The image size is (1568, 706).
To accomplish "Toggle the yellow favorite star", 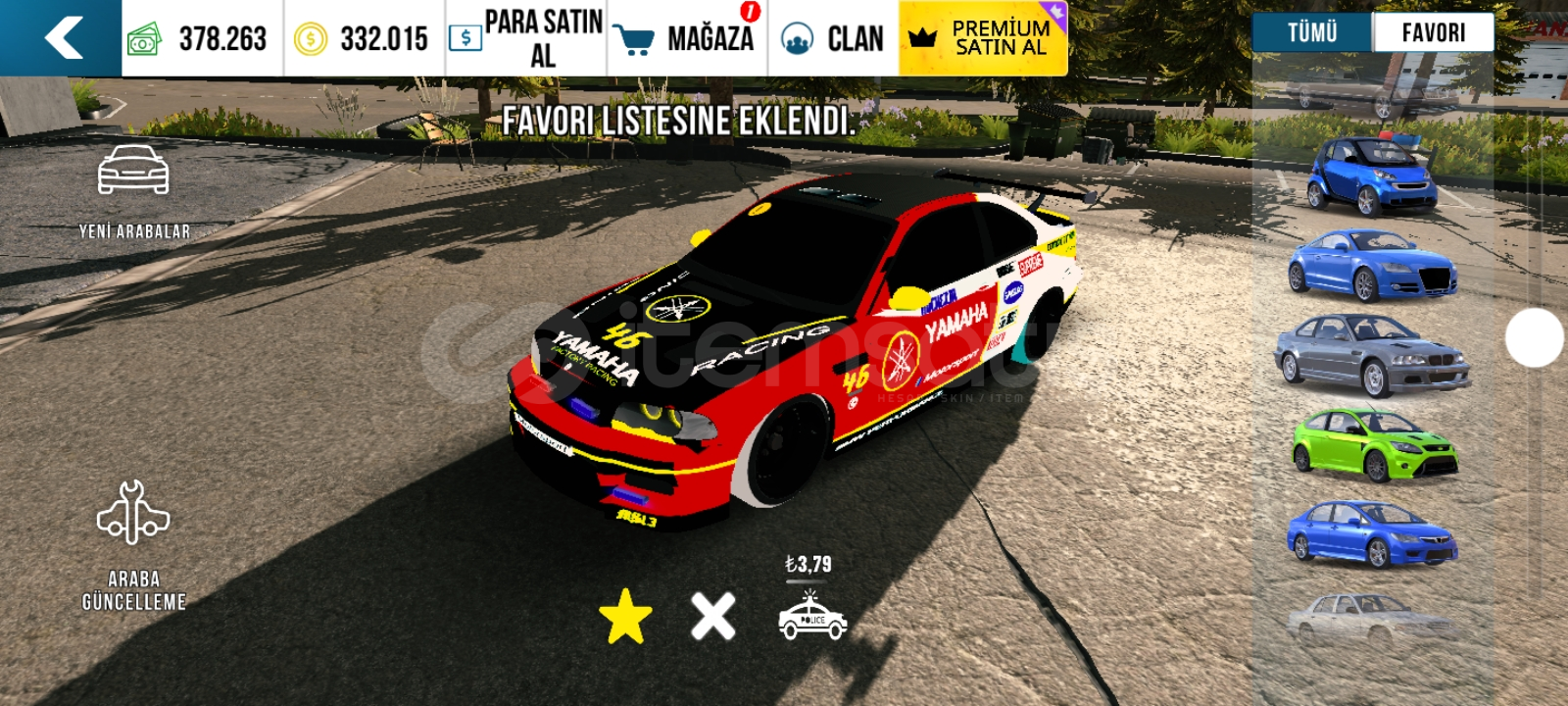I will [625, 617].
